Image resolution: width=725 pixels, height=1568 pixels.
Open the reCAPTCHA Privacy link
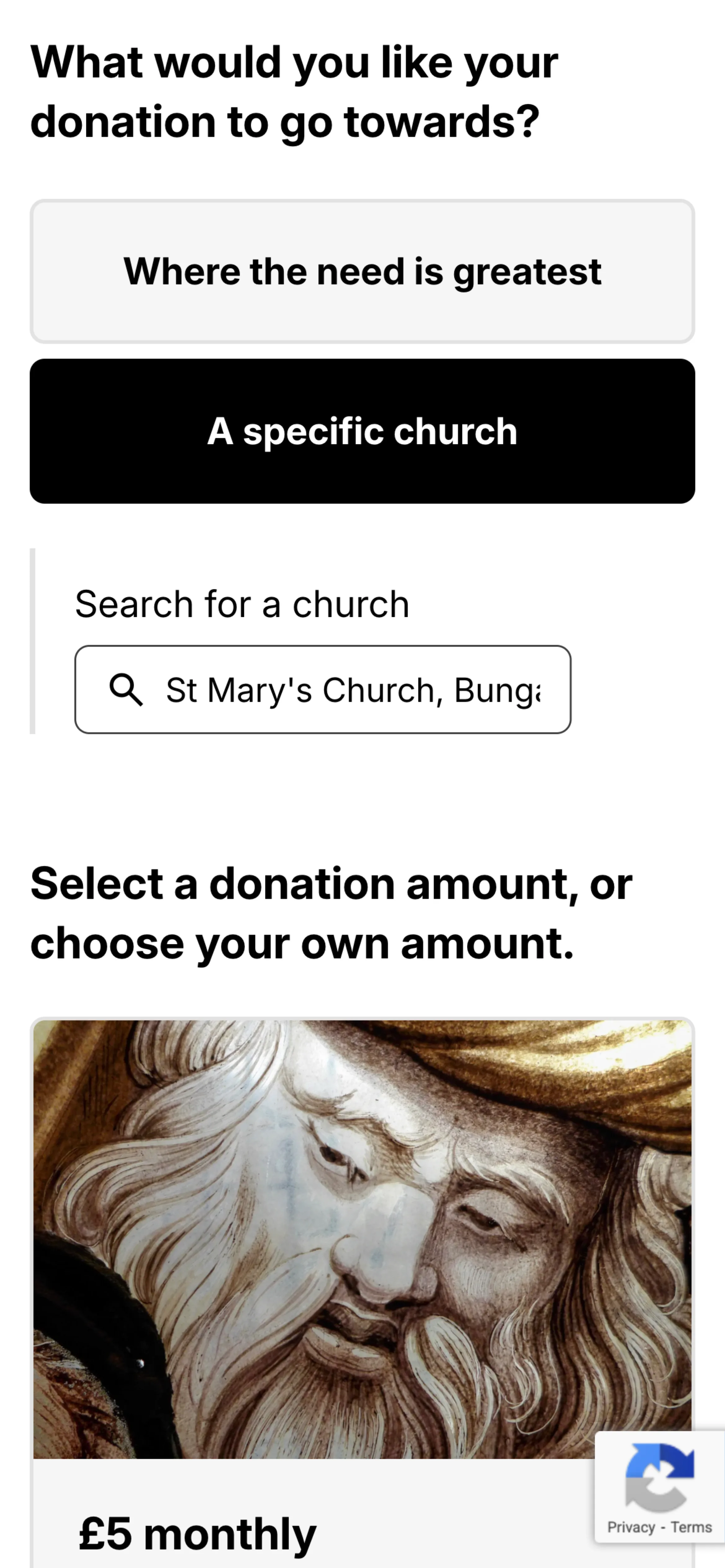[x=631, y=1527]
